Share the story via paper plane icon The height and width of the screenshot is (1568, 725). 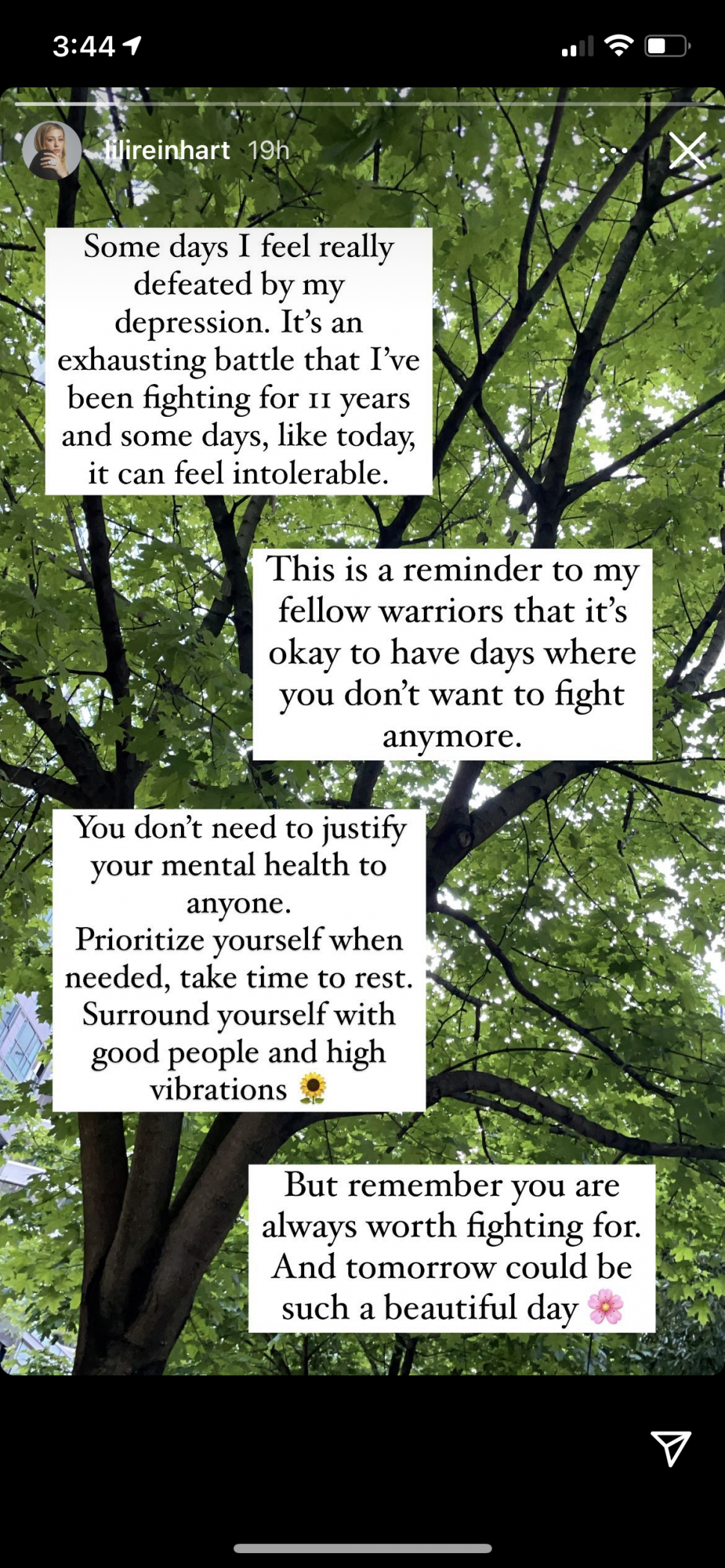coord(670,1448)
